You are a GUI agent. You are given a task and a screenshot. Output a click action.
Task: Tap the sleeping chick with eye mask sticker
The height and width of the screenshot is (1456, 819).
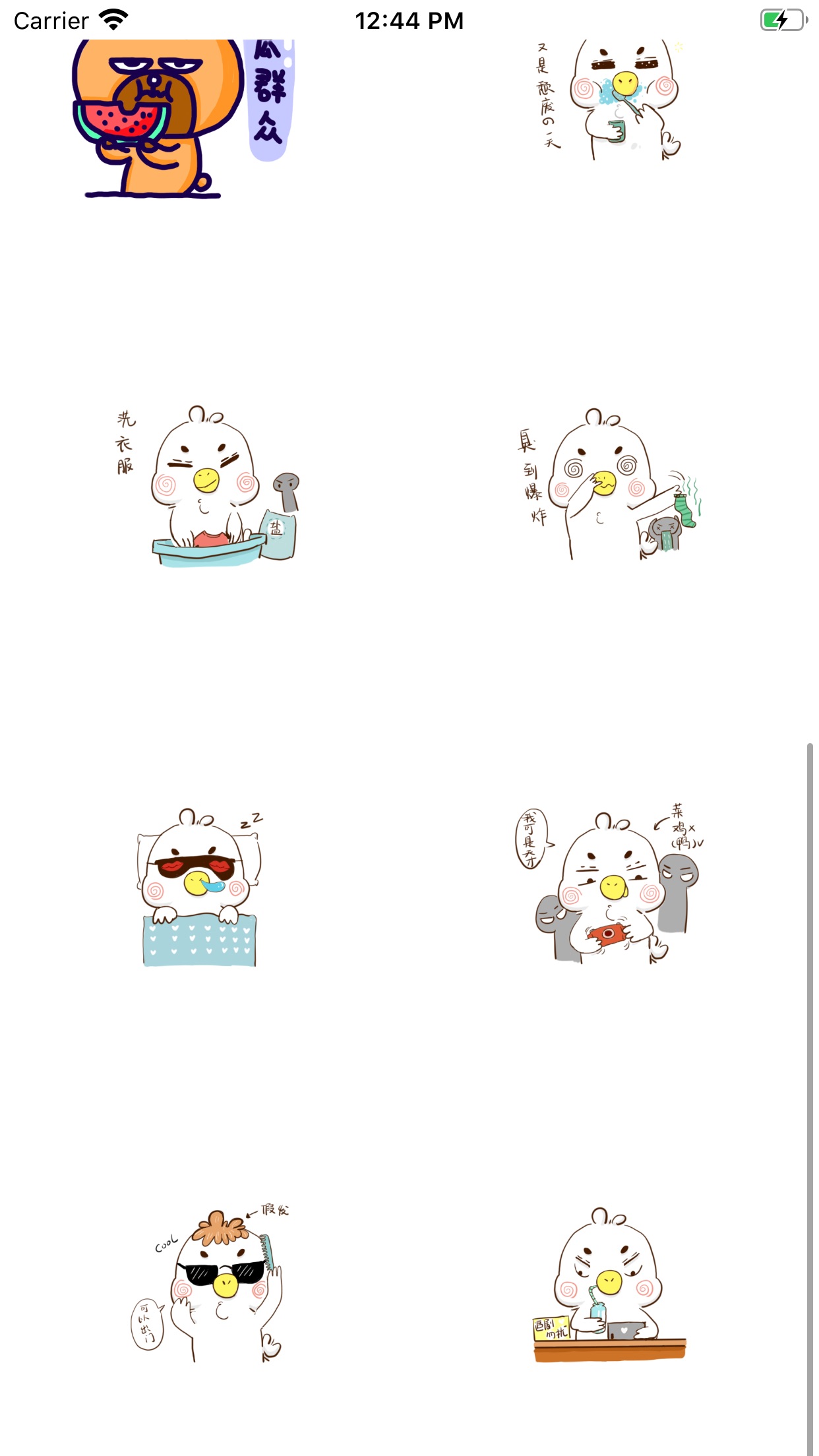pos(200,887)
